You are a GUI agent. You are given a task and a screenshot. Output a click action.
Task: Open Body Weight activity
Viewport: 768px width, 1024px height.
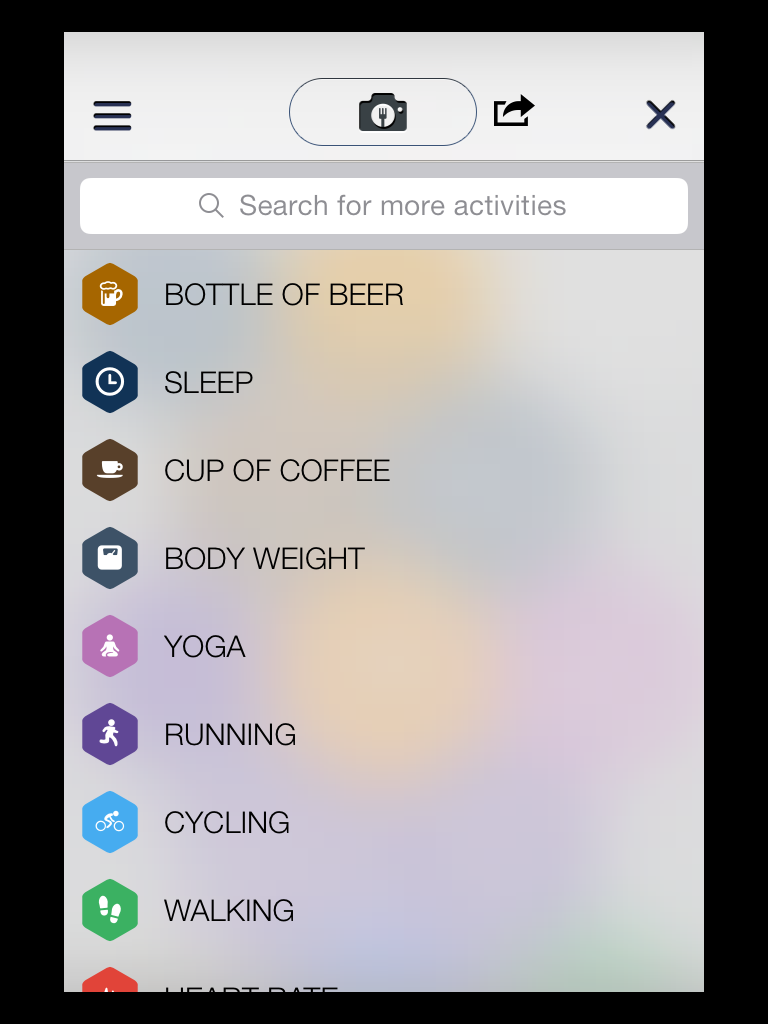tap(264, 559)
